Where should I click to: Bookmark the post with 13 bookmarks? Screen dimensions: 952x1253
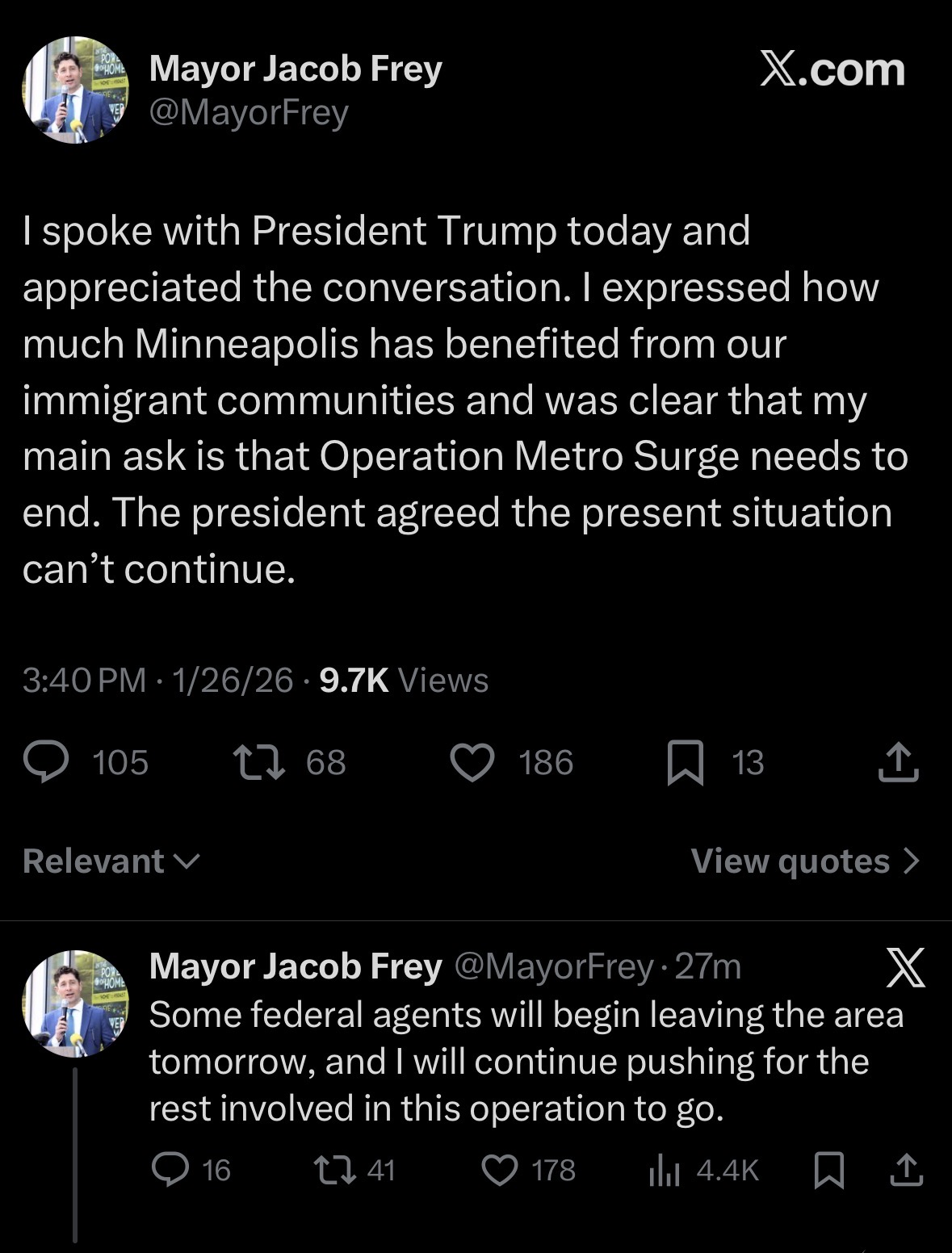[685, 763]
